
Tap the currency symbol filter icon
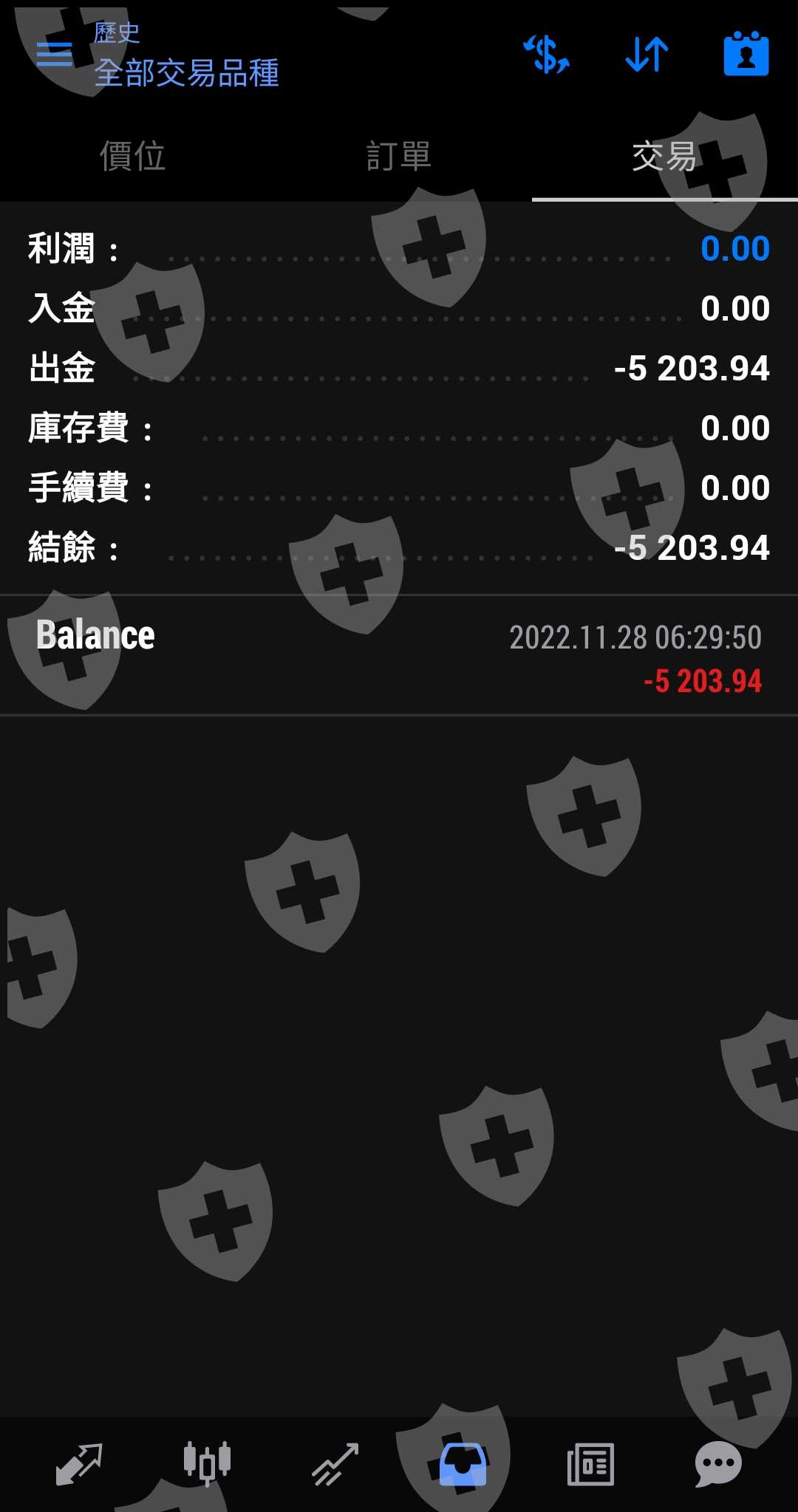pyautogui.click(x=547, y=55)
